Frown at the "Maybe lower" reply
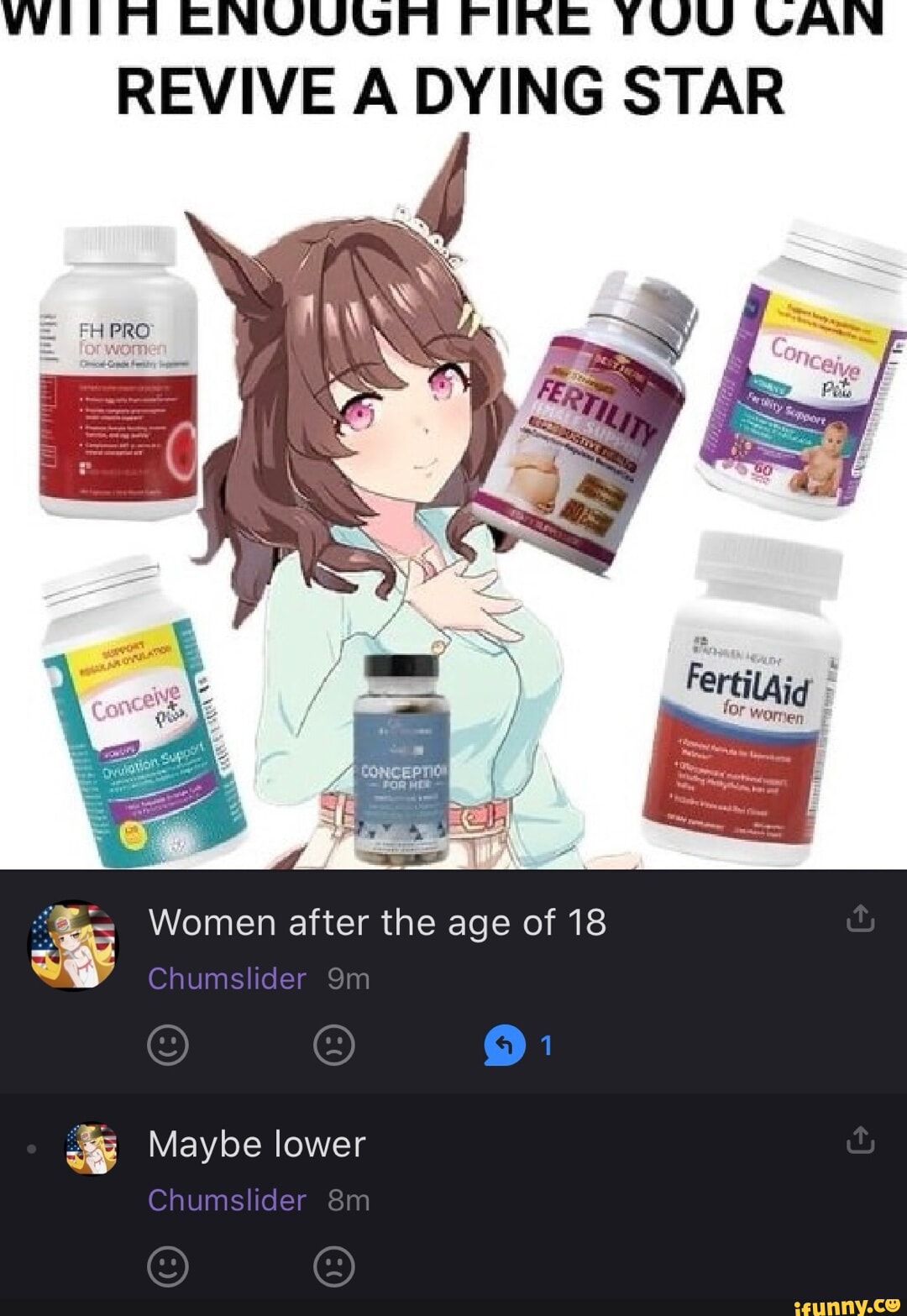 (x=333, y=1266)
